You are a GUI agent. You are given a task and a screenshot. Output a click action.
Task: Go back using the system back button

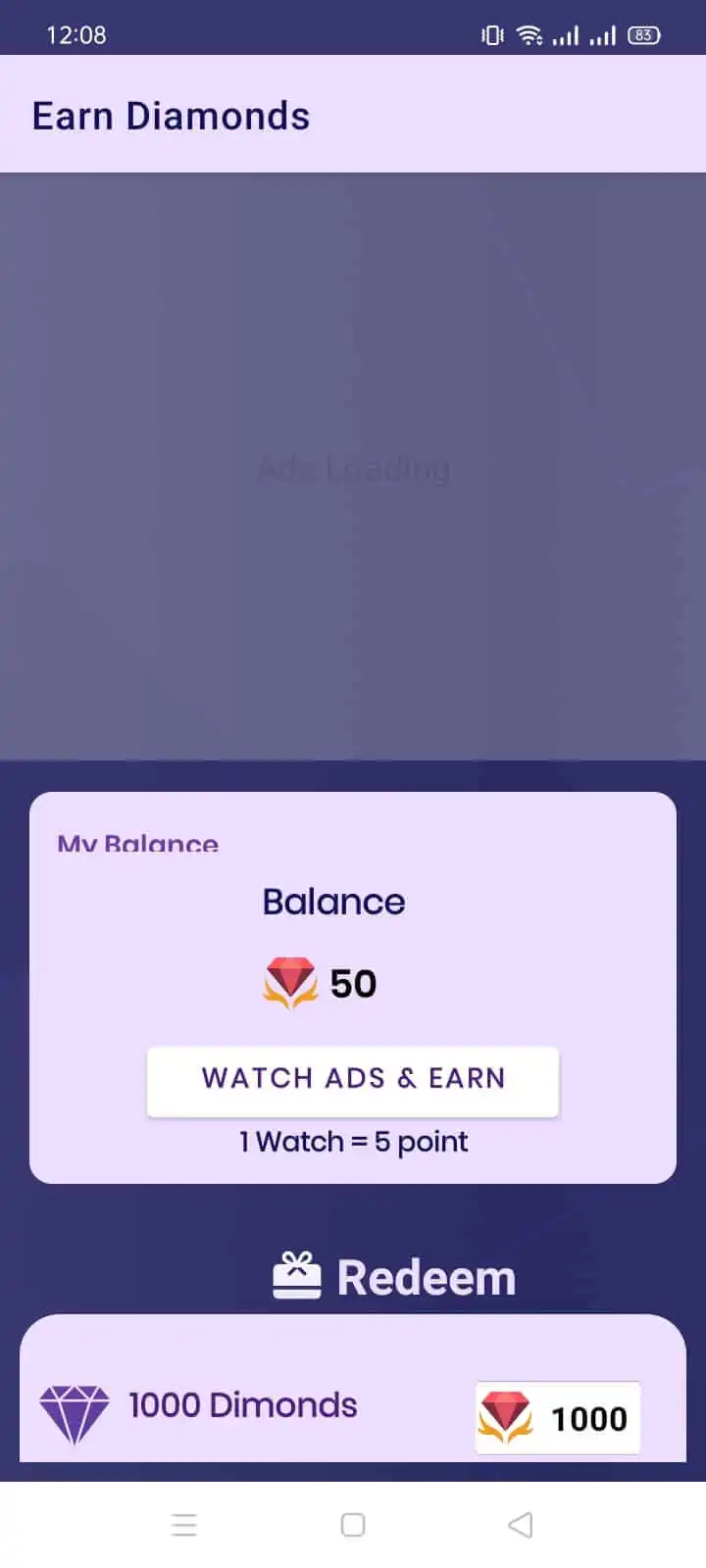(521, 1525)
